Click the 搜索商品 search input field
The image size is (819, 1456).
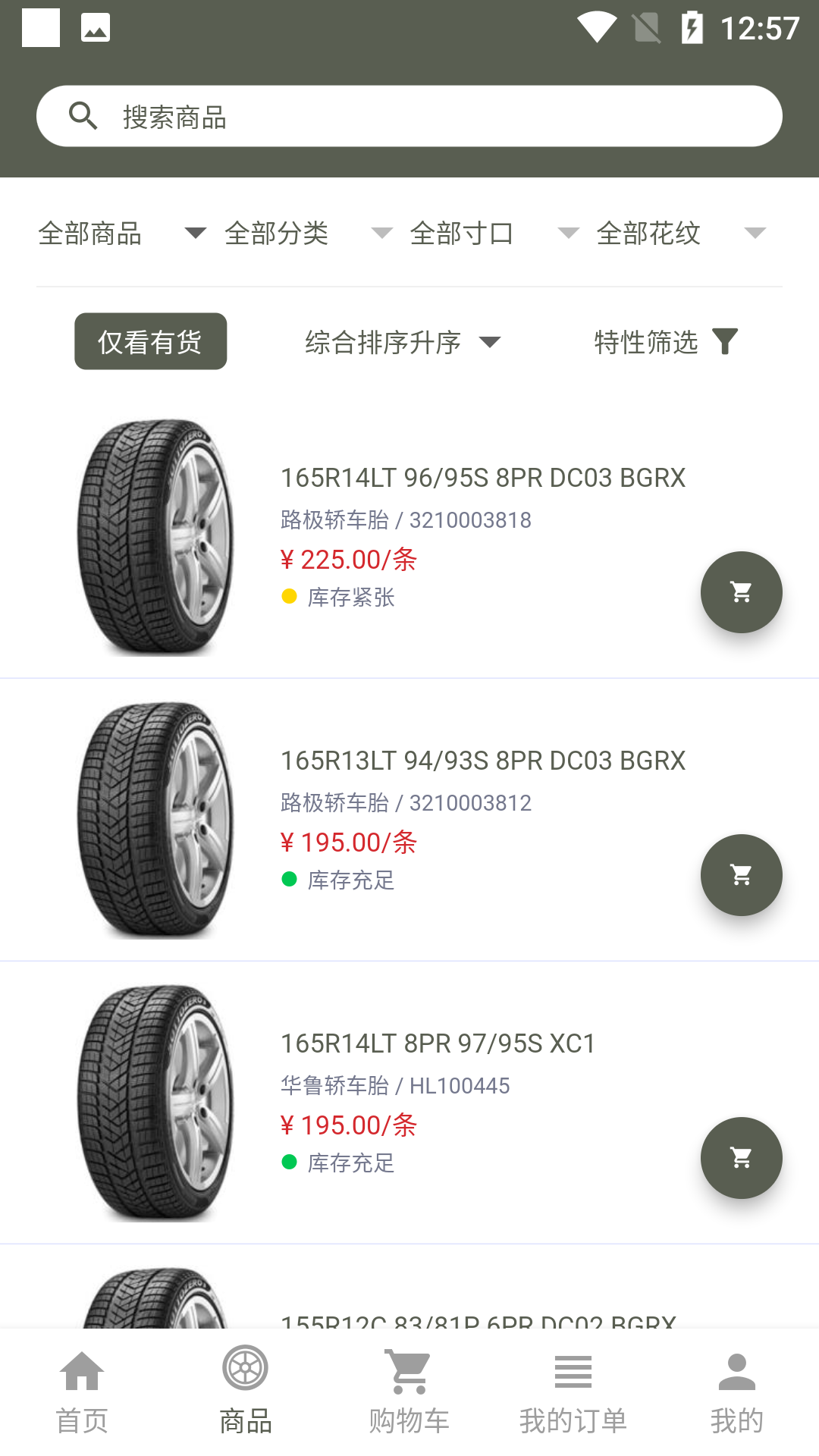pyautogui.click(x=409, y=115)
